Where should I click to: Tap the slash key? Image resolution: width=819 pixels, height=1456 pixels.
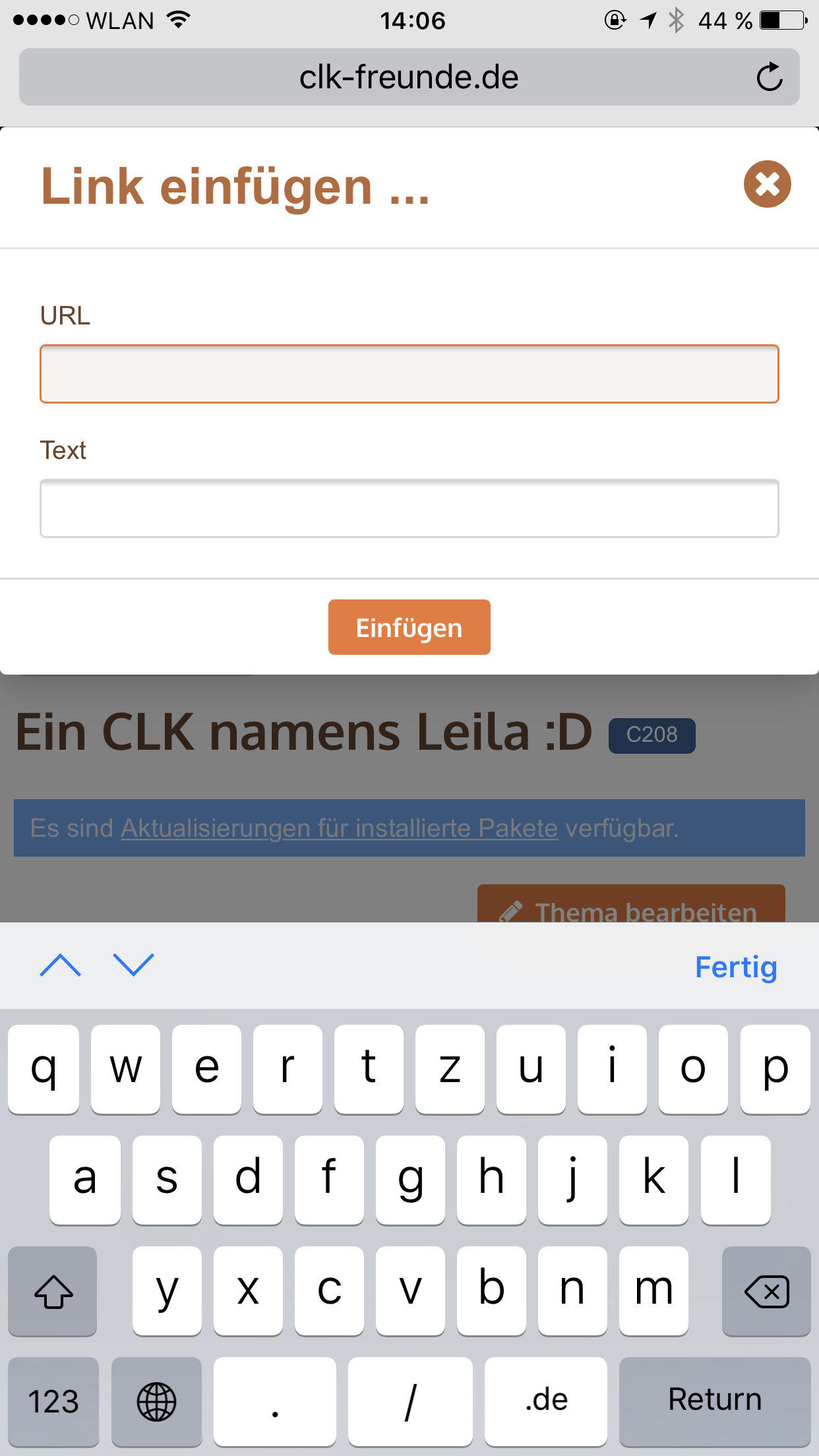click(x=410, y=1400)
